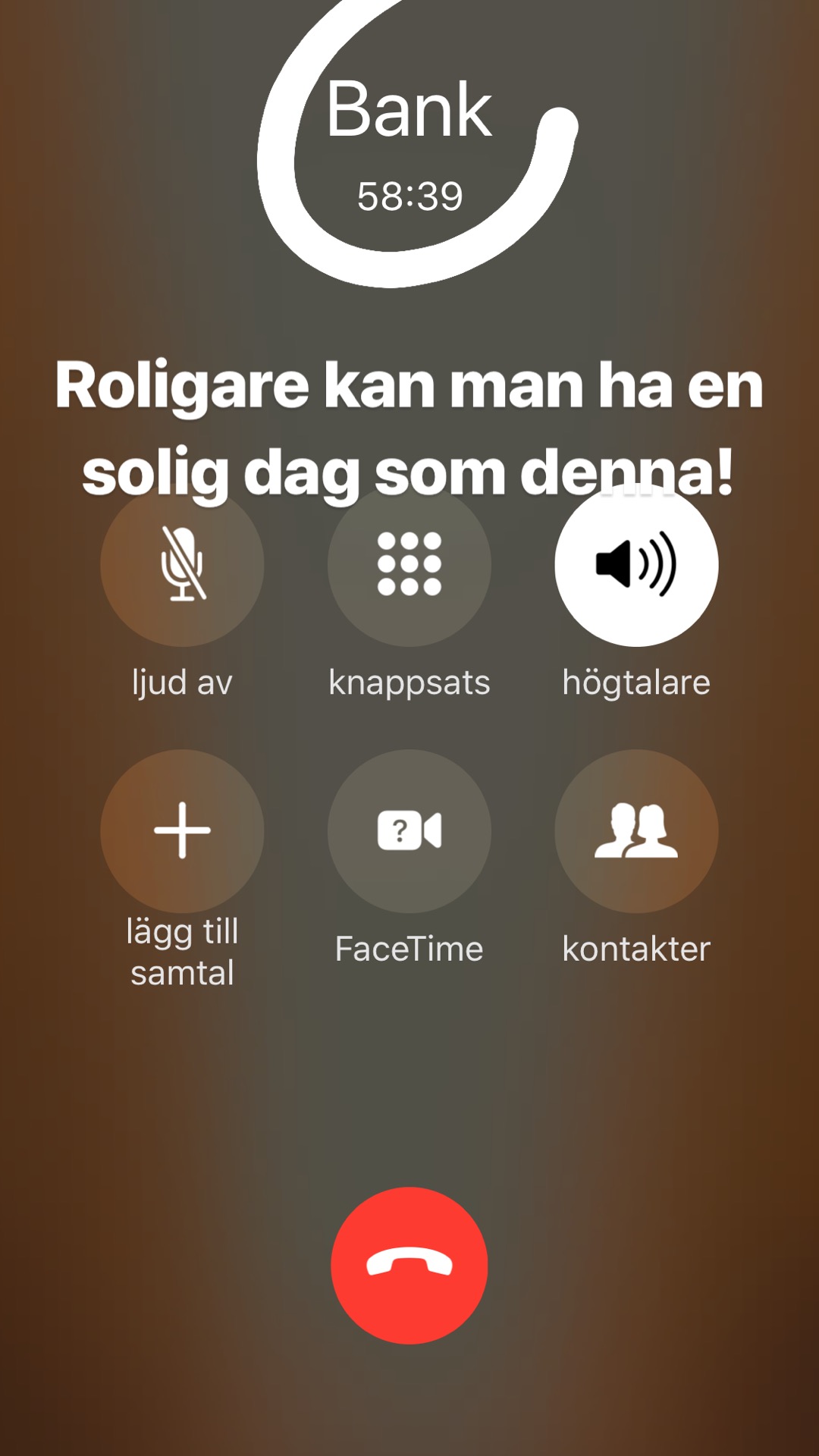Screen dimensions: 819x1456
Task: Open the knappsats keypad
Action: click(x=409, y=565)
